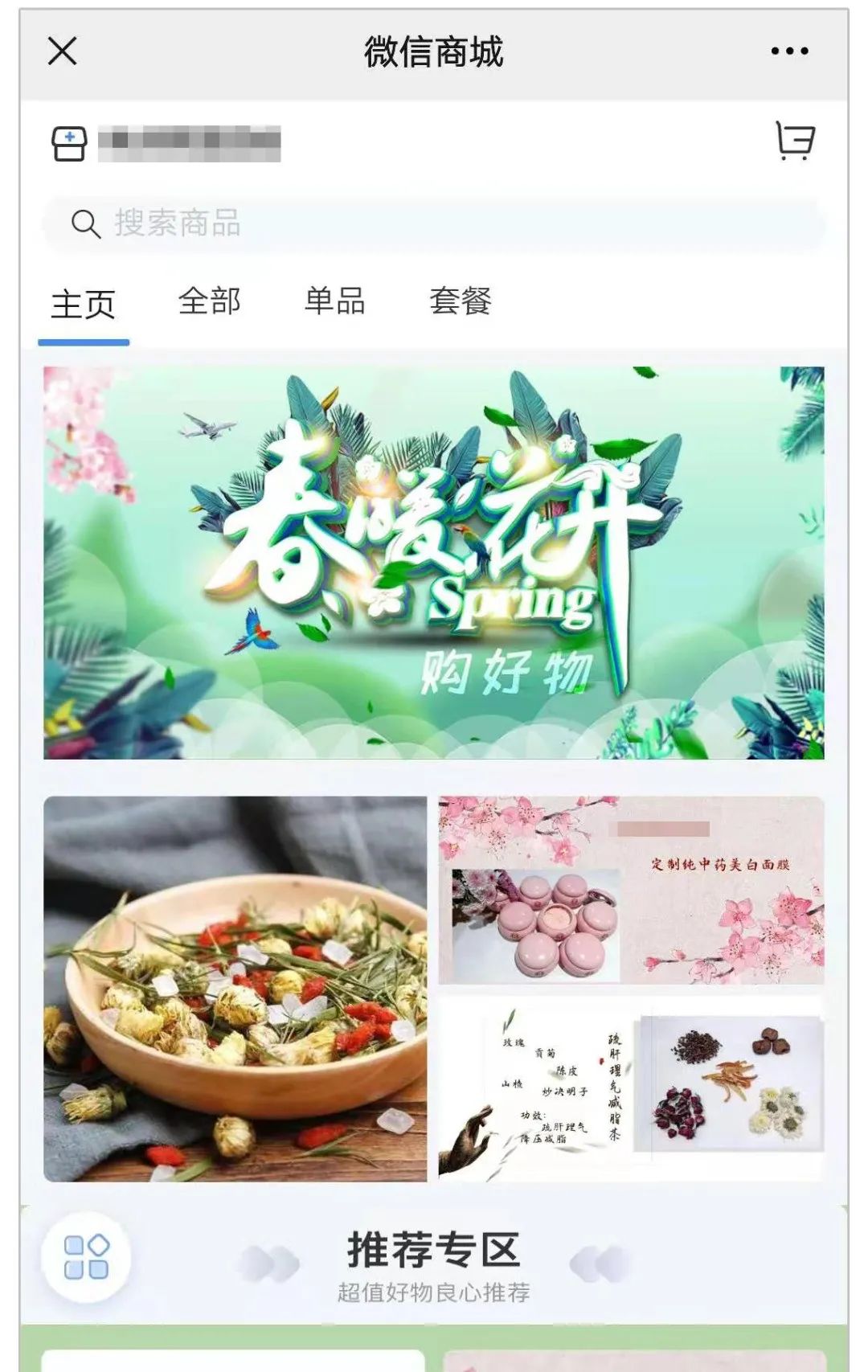Close the 微信商城 page
The height and width of the screenshot is (1372, 868).
coord(62,51)
